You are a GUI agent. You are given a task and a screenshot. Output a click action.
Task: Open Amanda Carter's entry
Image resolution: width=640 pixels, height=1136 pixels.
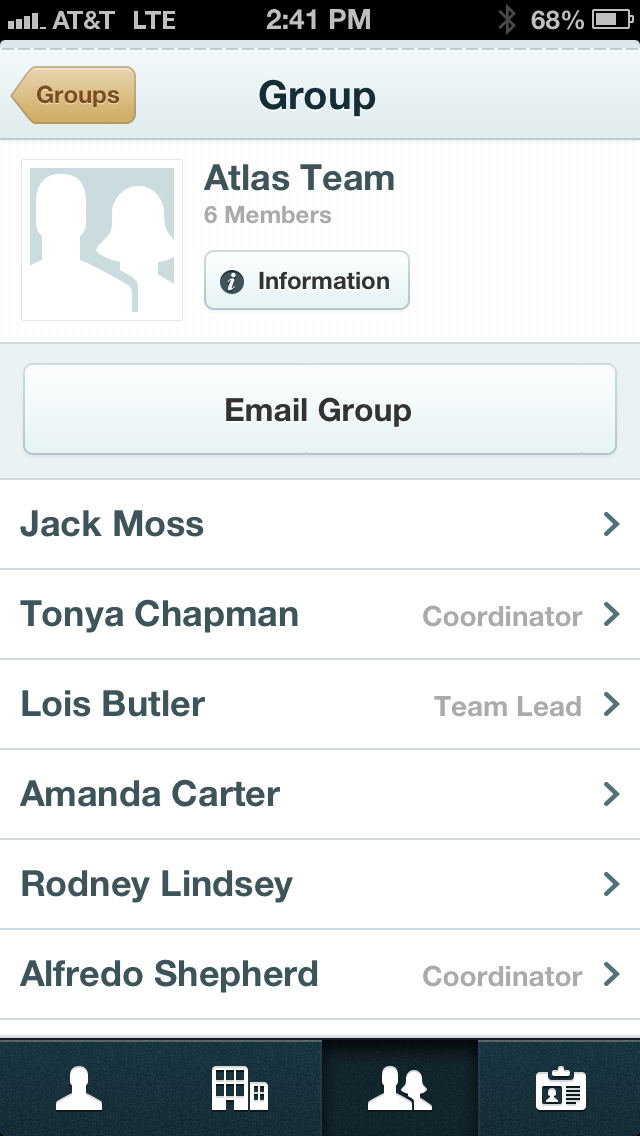320,794
